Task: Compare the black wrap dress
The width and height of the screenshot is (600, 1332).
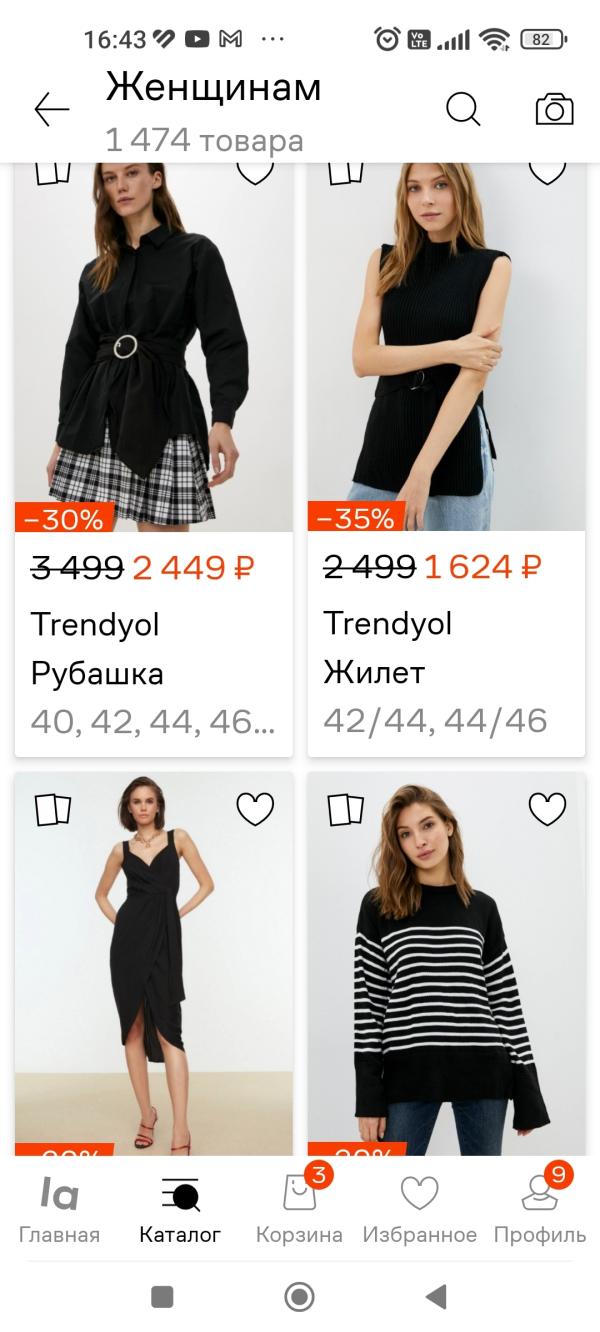Action: (53, 809)
